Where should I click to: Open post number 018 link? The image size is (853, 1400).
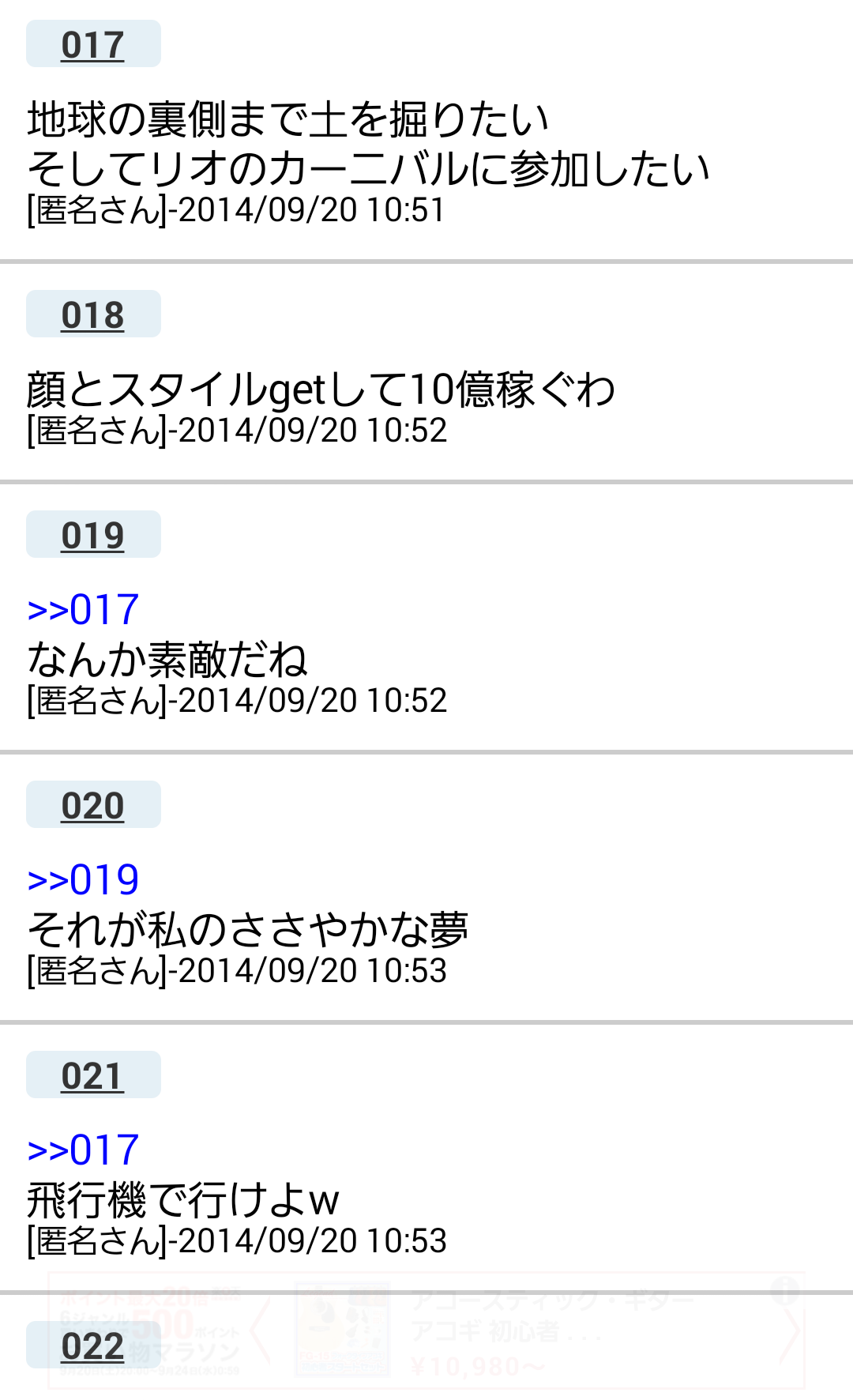93,315
